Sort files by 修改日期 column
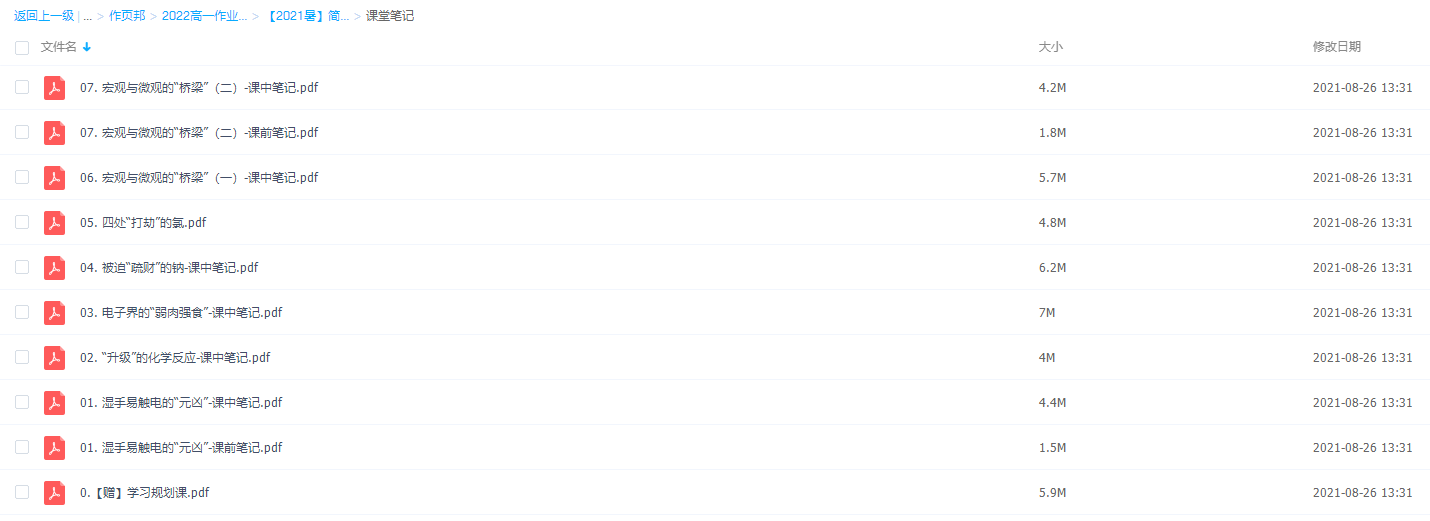 1336,47
